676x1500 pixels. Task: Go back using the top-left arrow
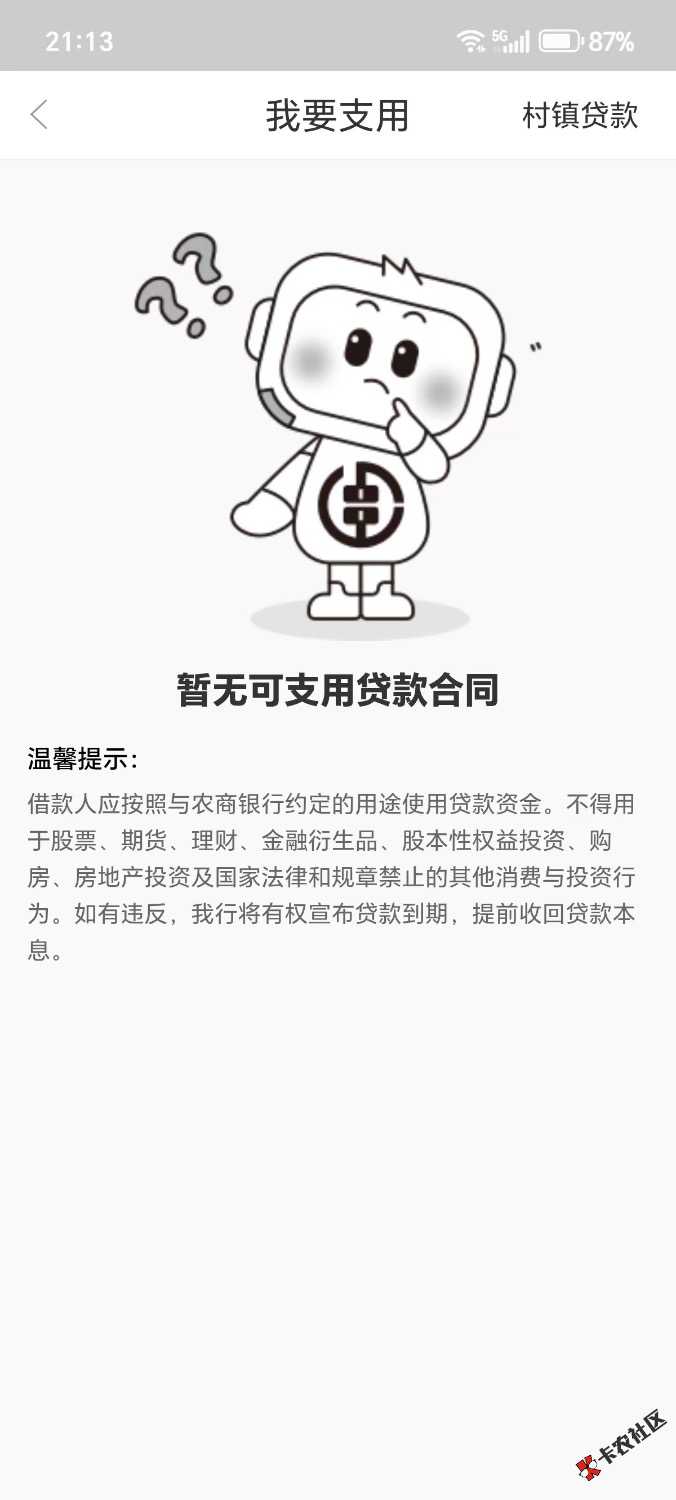coord(39,115)
